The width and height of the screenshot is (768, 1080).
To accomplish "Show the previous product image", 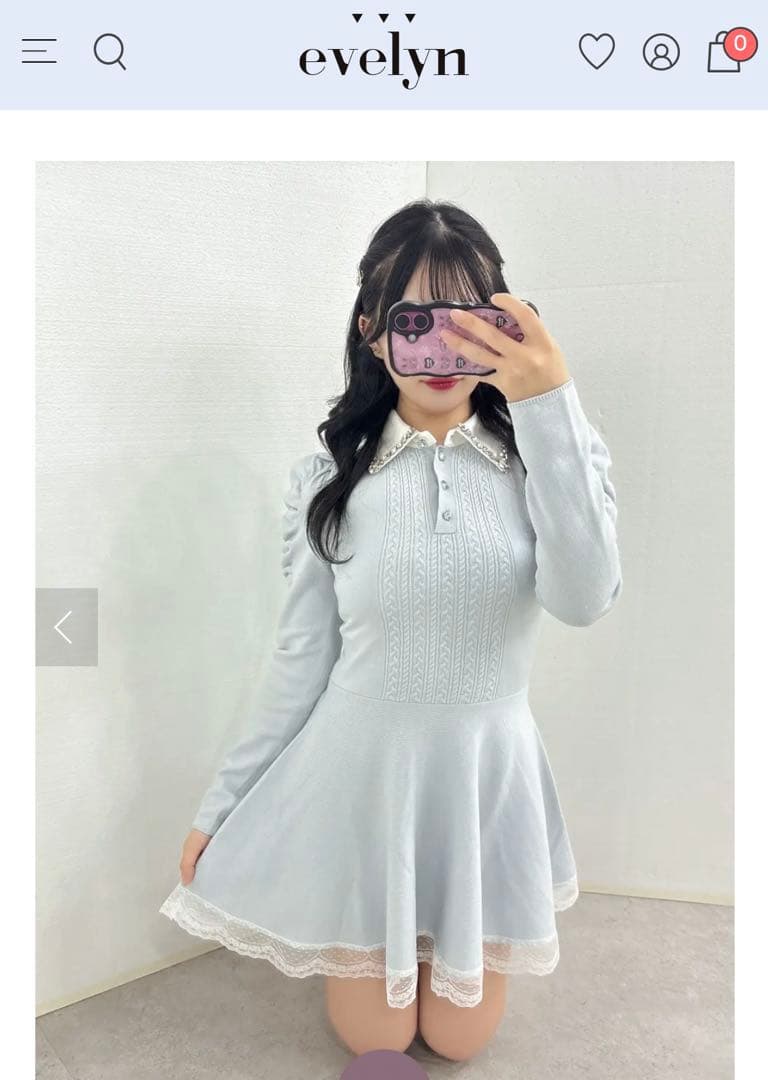I will point(66,627).
